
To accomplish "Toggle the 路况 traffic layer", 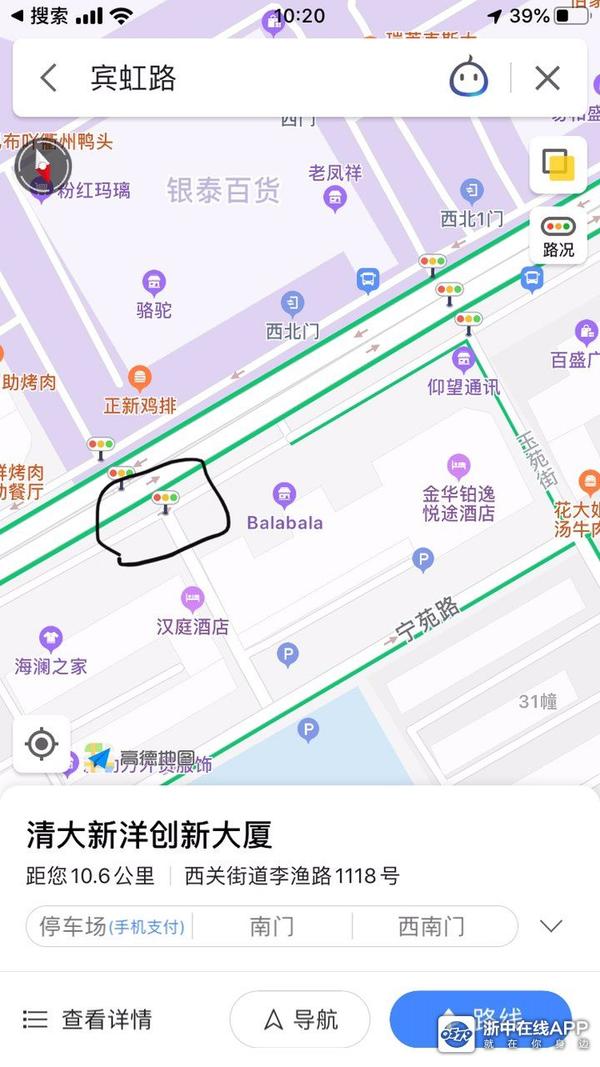I will [558, 237].
